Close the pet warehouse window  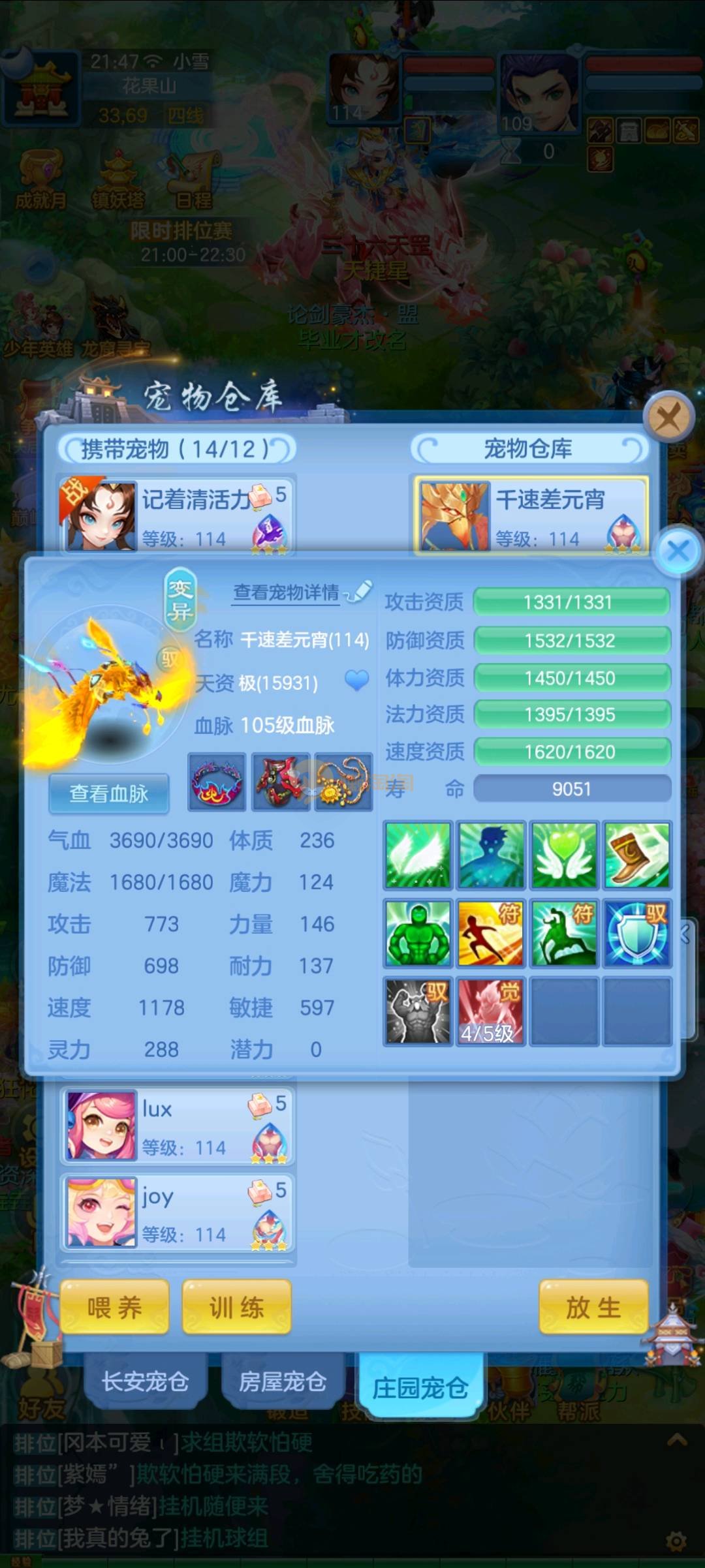(x=668, y=417)
